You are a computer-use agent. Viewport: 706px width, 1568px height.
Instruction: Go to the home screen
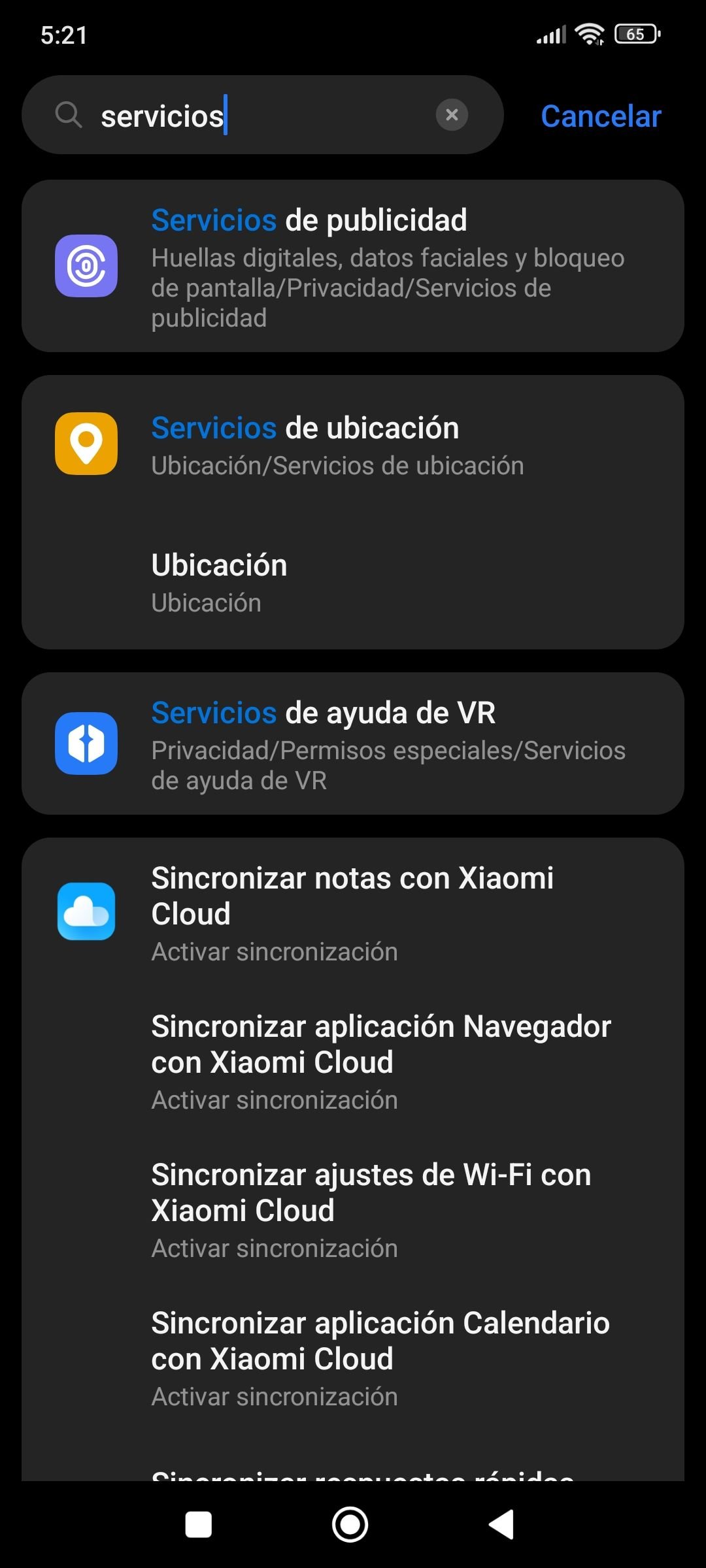(x=350, y=1525)
